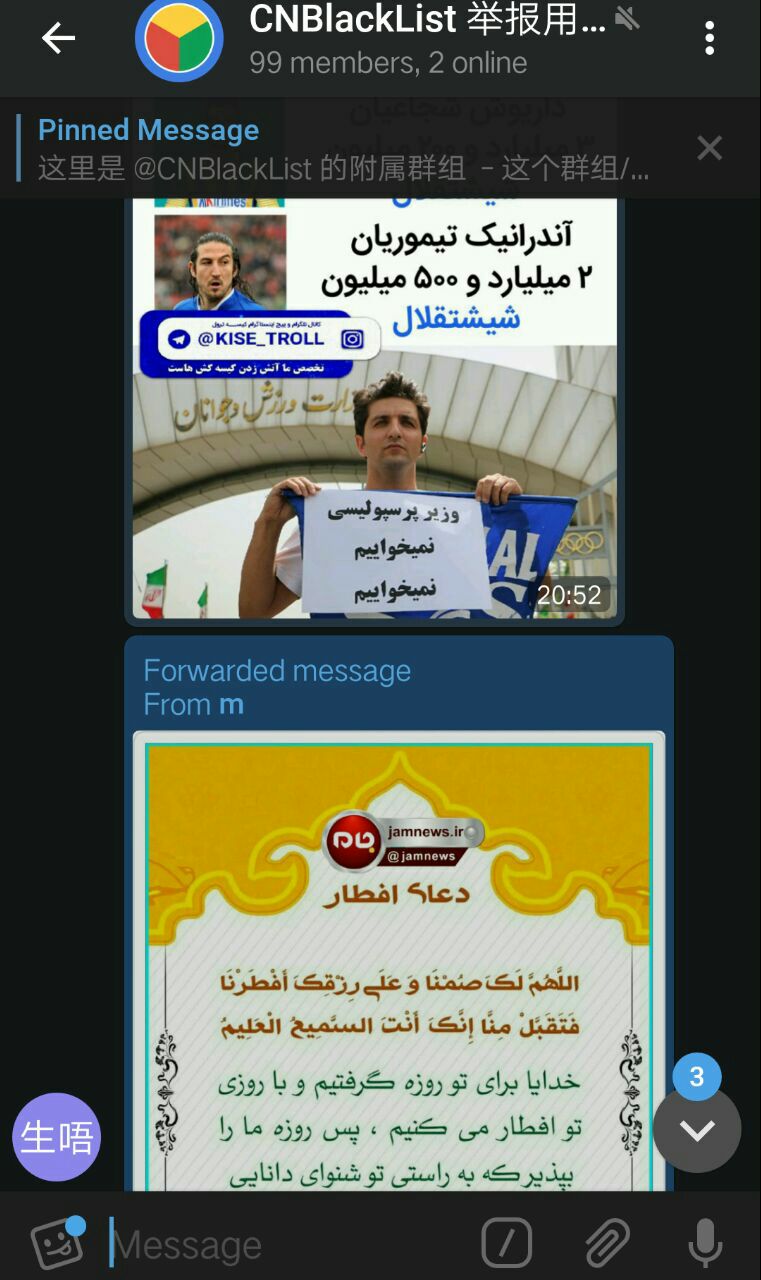Attach a file with the paperclip
This screenshot has height=1280, width=761.
click(x=606, y=1243)
